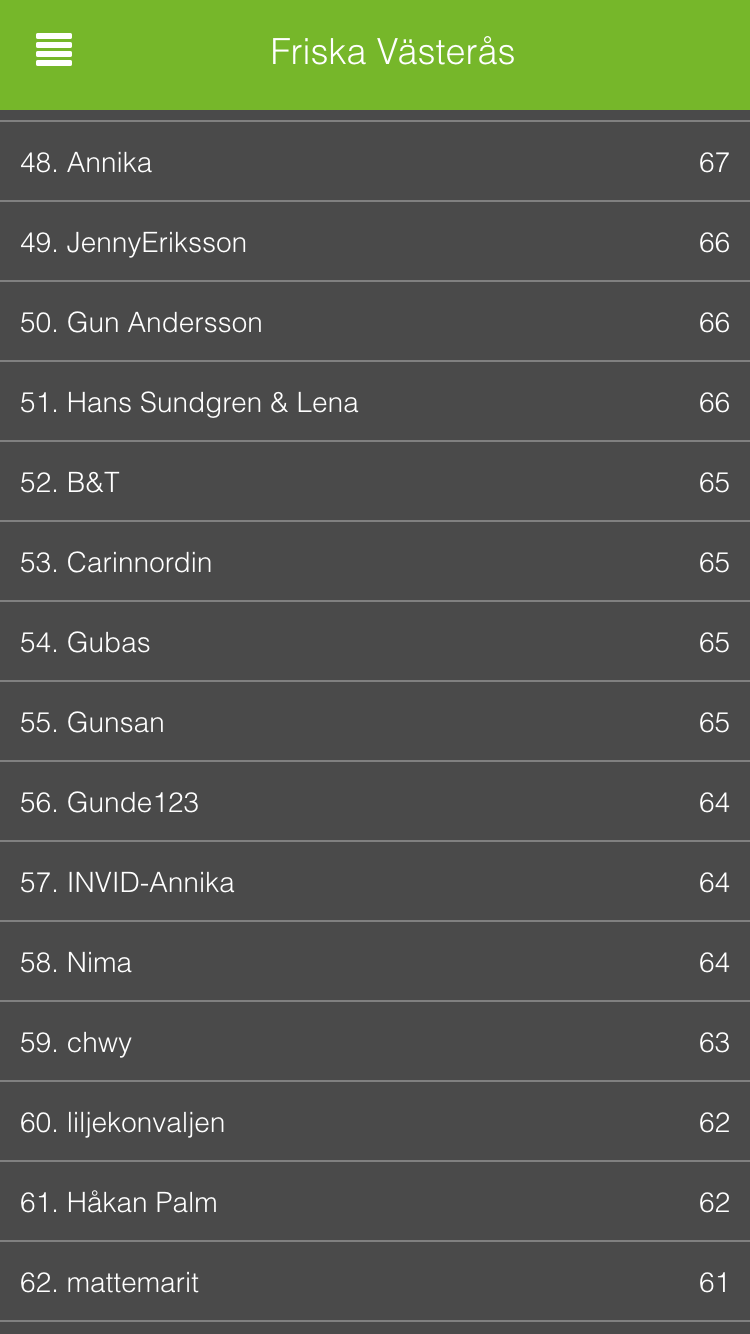
Task: Select the chwy row
Action: [x=375, y=1042]
